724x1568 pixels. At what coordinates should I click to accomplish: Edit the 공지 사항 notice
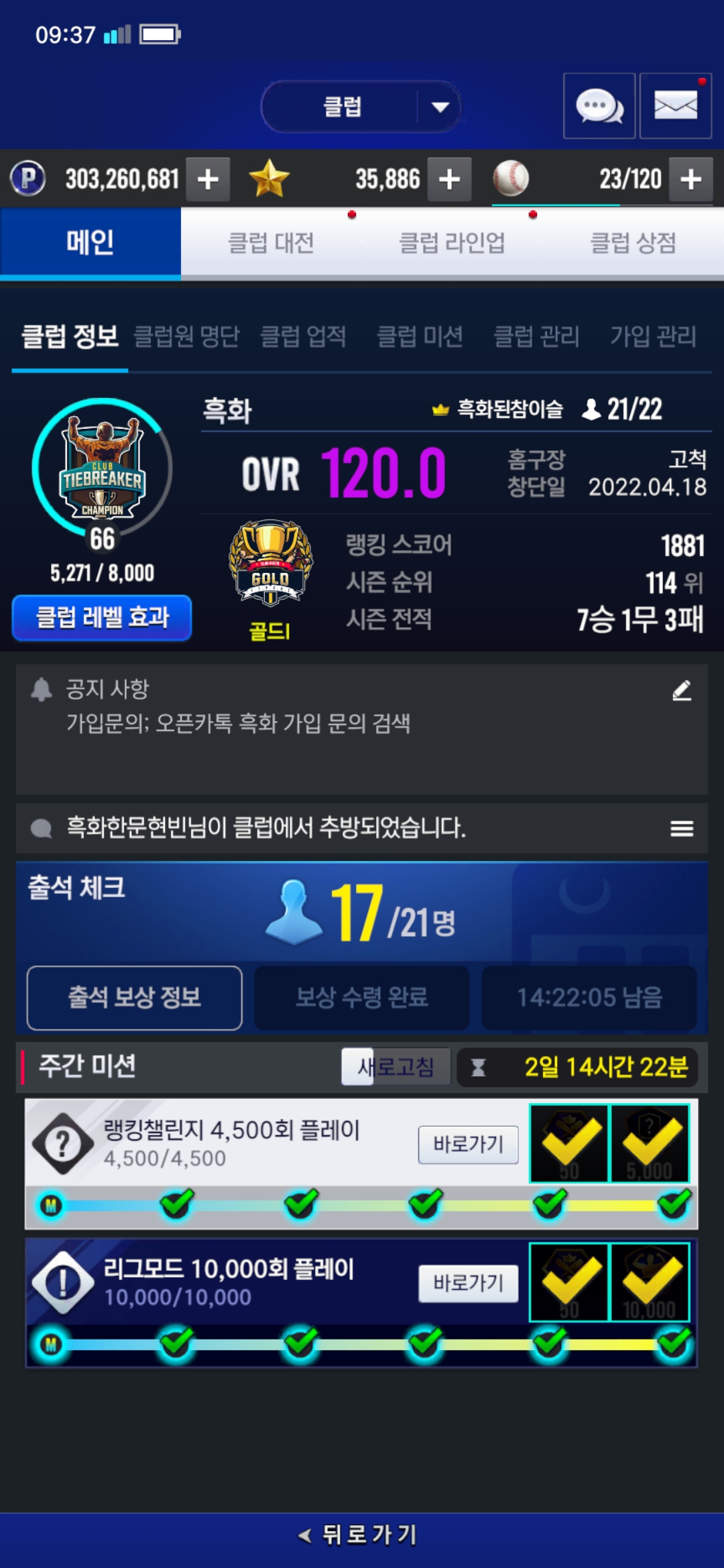pos(681,690)
